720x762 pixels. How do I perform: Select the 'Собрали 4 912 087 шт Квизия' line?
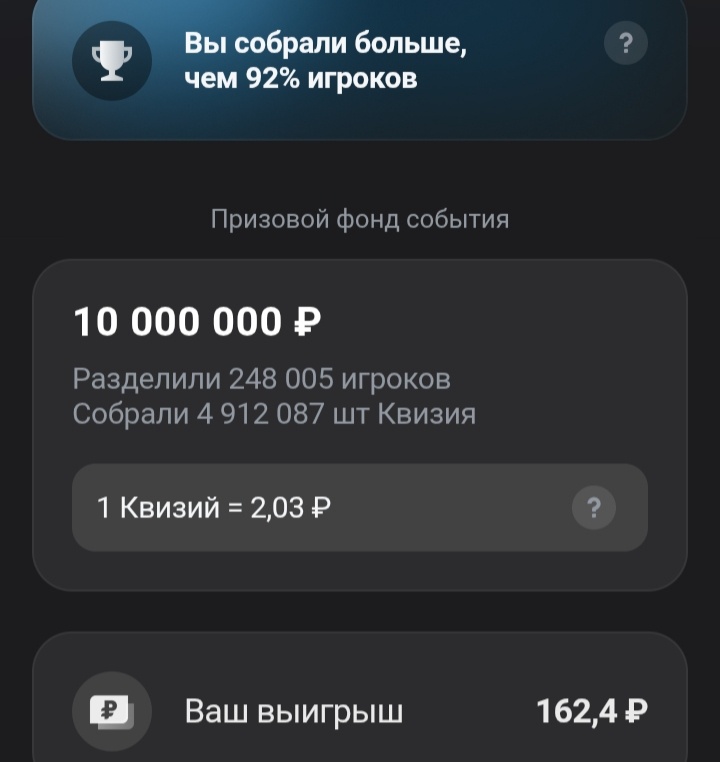click(275, 412)
